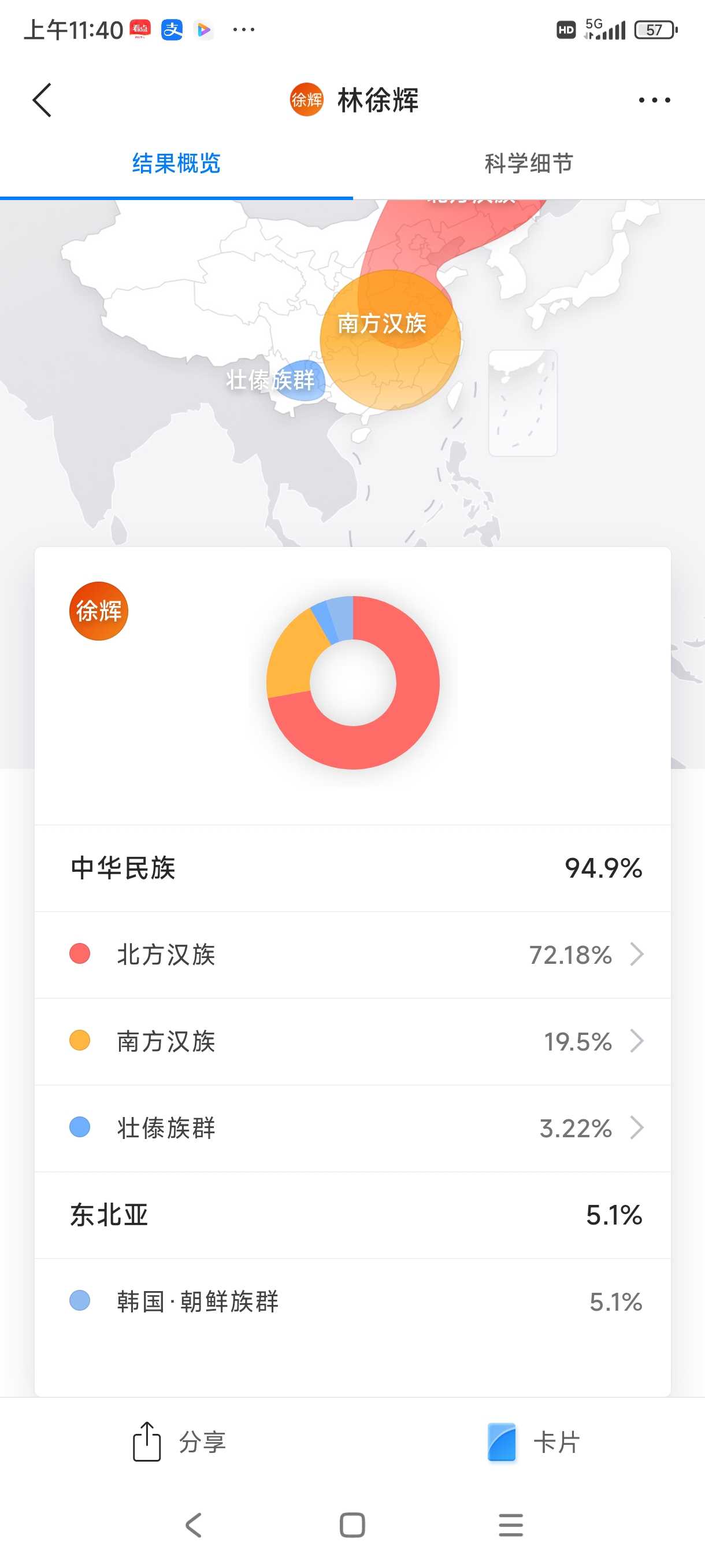Select the 结果概览 tab
Viewport: 705px width, 1568px height.
176,164
